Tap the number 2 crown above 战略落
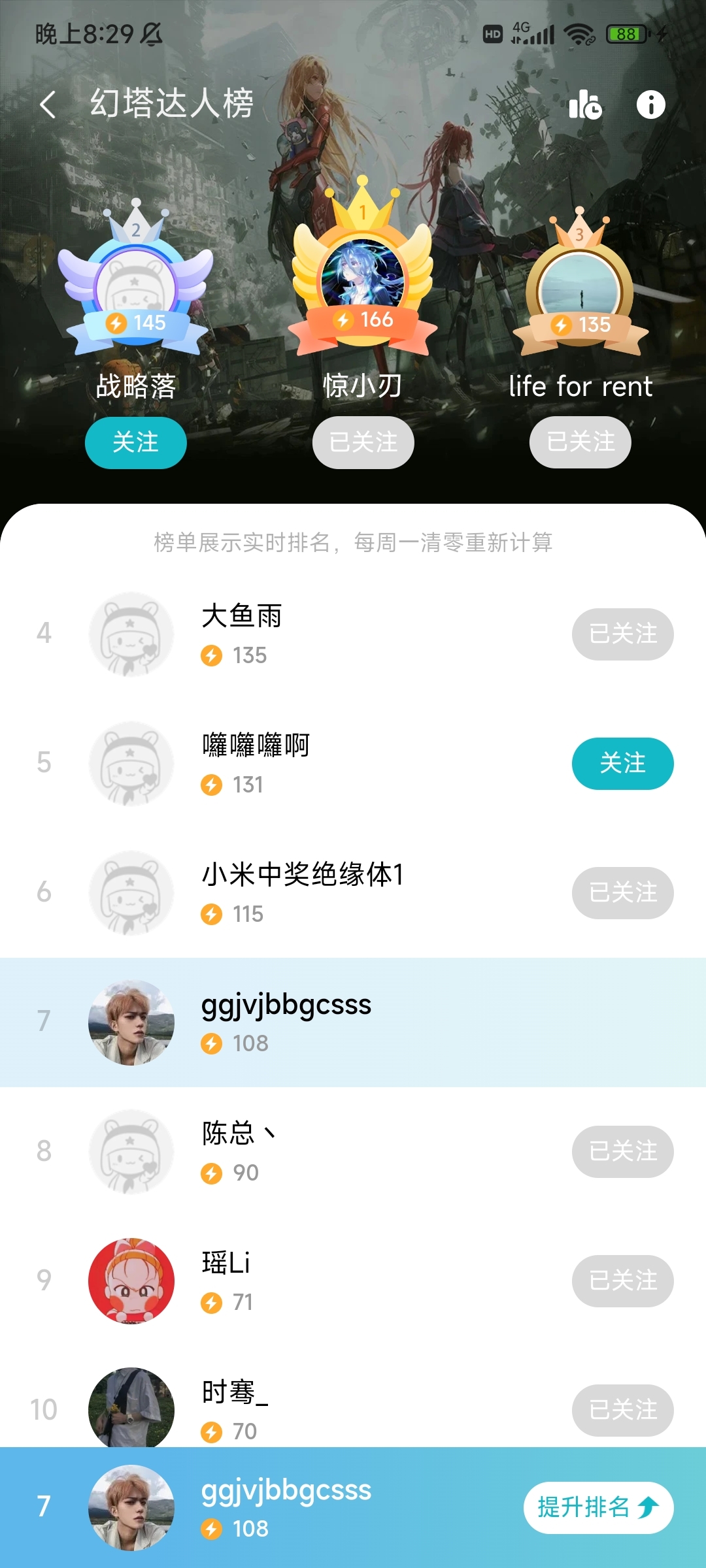706x1568 pixels. [135, 230]
